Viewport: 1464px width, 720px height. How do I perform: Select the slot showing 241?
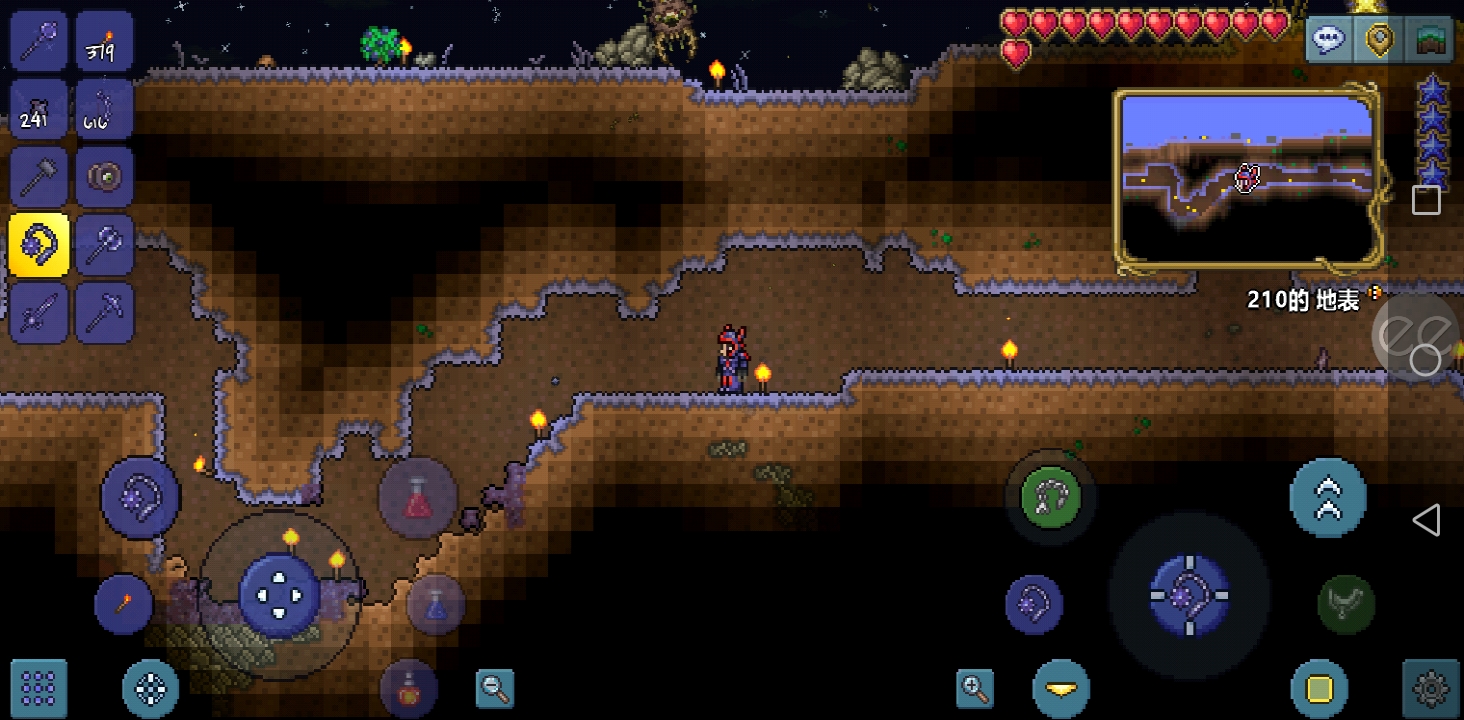38,110
